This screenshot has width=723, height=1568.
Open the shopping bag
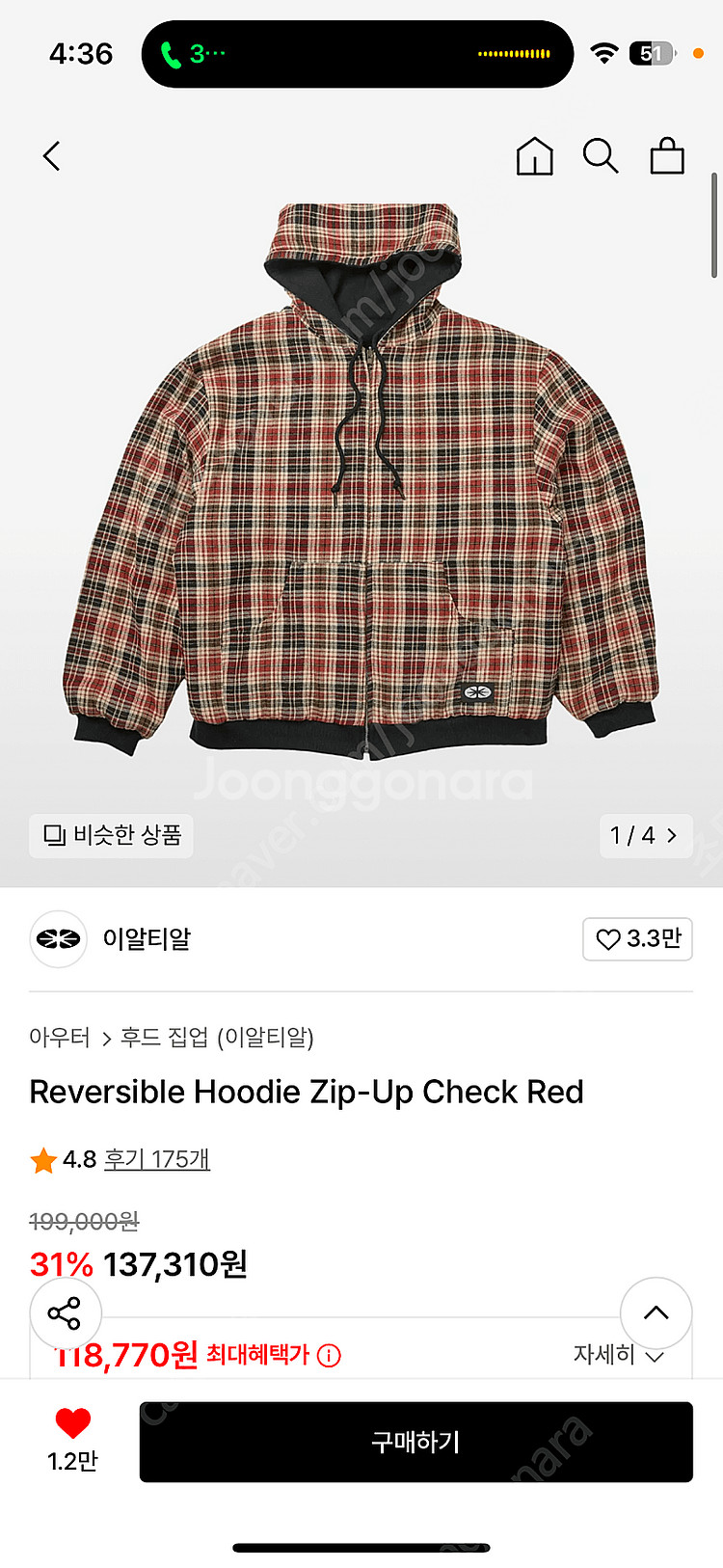point(666,156)
